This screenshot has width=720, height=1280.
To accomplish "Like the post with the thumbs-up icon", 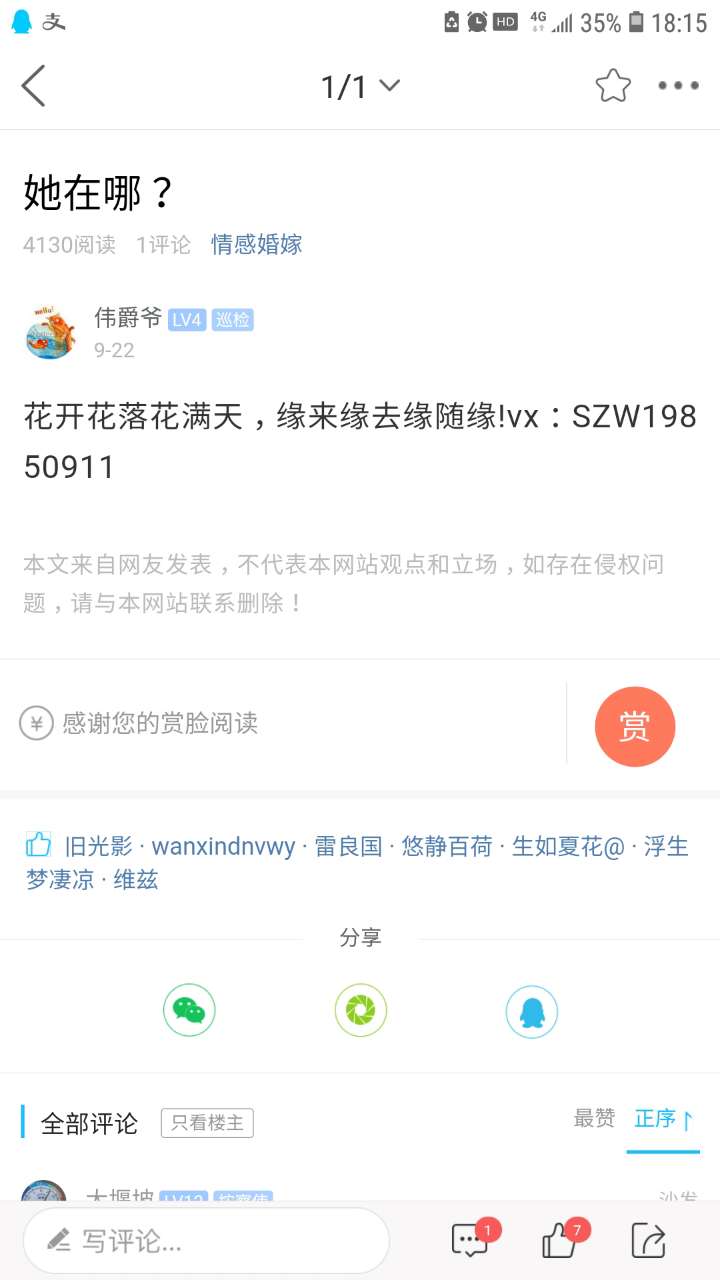I will click(559, 1242).
